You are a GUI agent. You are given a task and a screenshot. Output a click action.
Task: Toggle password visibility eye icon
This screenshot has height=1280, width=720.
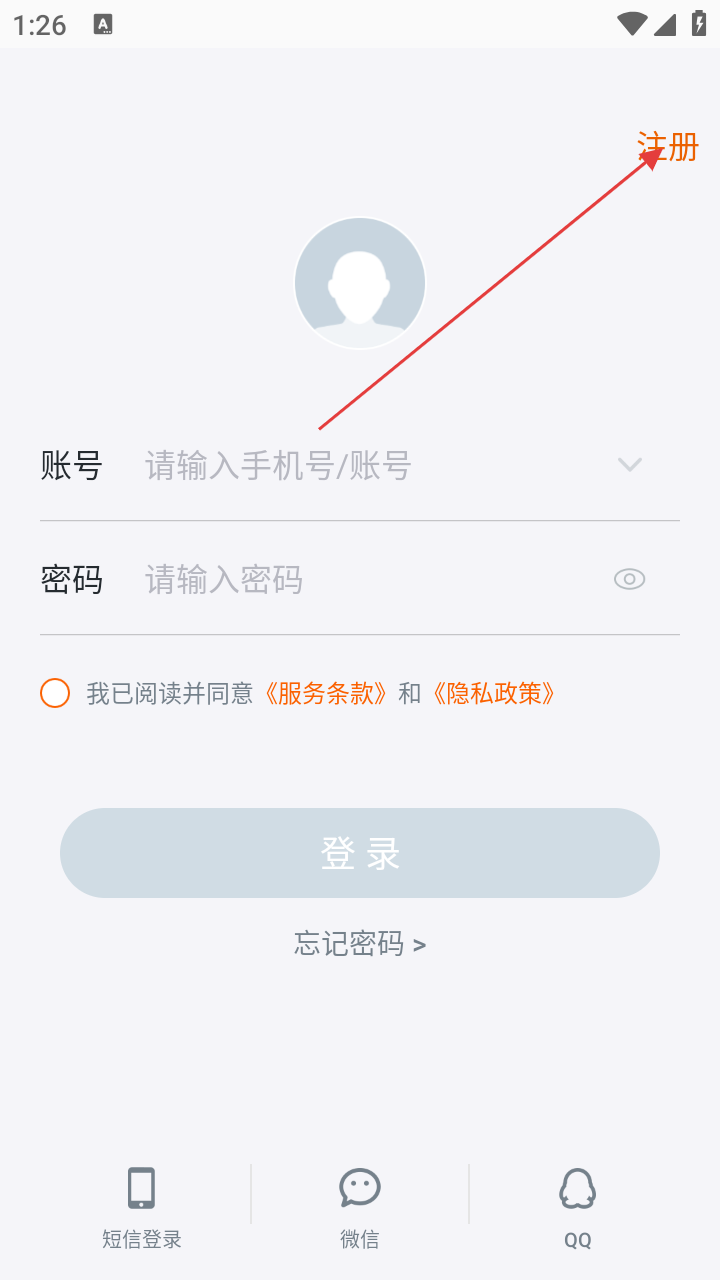pos(629,579)
